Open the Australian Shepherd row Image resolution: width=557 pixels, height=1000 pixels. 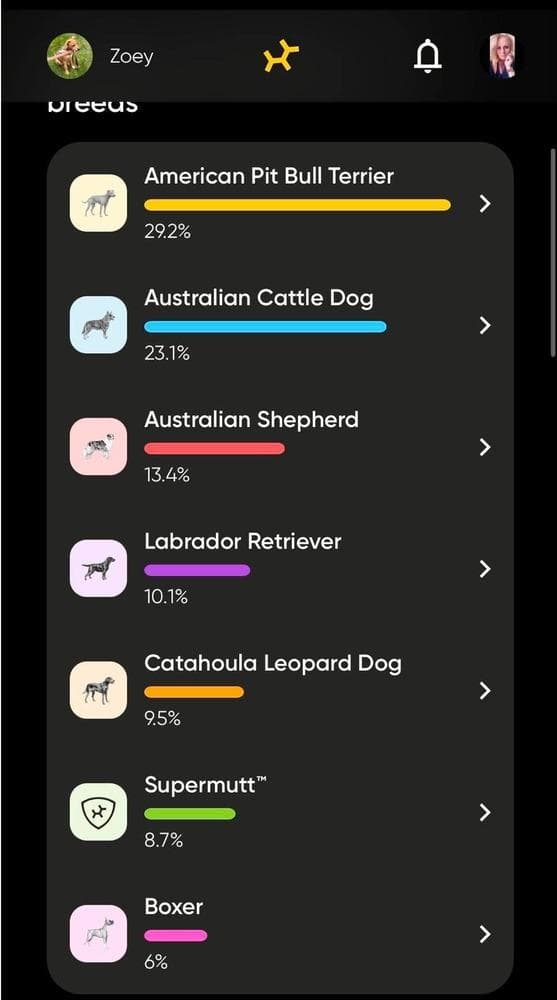pos(281,447)
